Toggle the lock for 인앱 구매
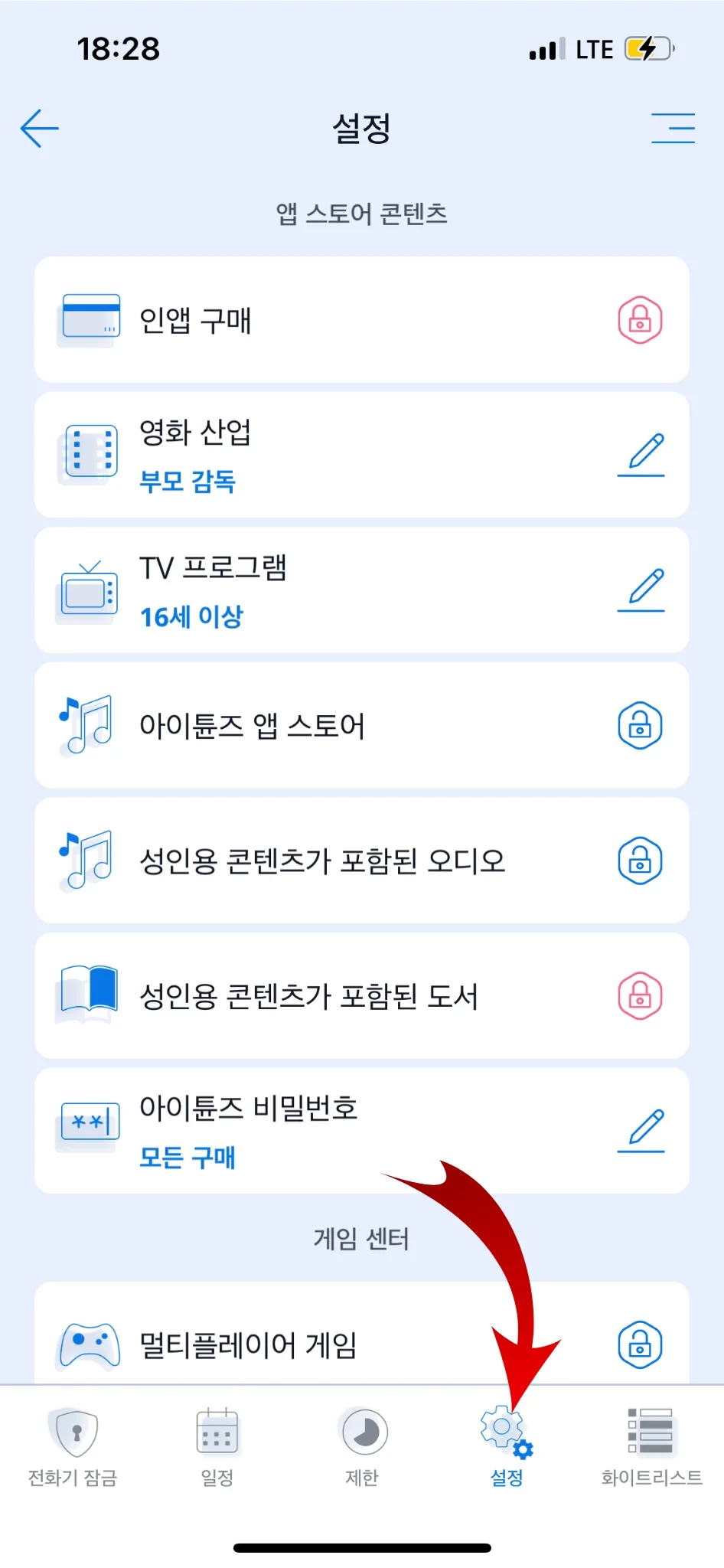The width and height of the screenshot is (724, 1568). [640, 320]
